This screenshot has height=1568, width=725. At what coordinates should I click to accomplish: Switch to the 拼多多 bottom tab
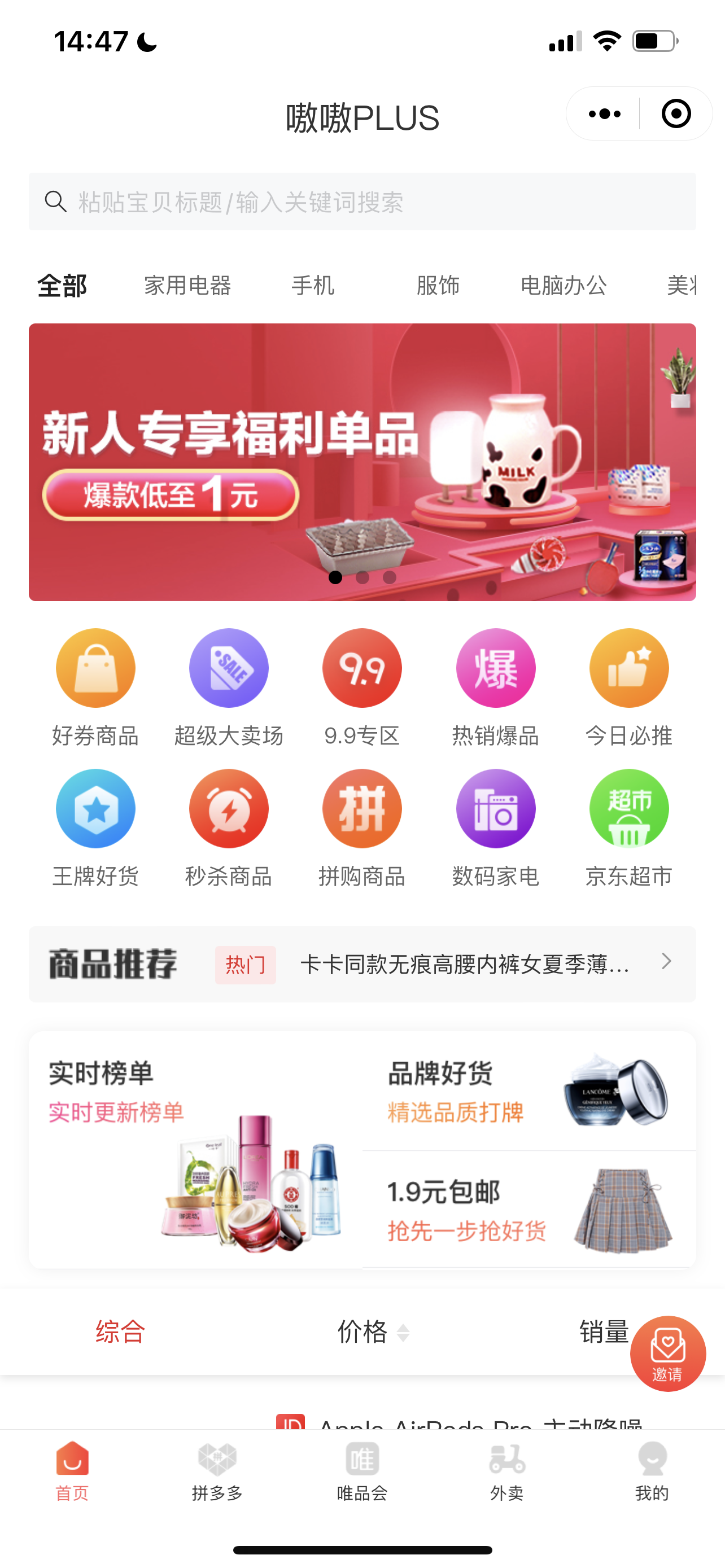[217, 1470]
